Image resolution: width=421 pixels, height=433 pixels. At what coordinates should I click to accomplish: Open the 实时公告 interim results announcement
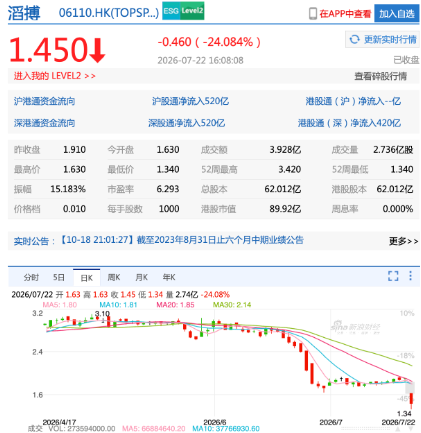[182, 240]
